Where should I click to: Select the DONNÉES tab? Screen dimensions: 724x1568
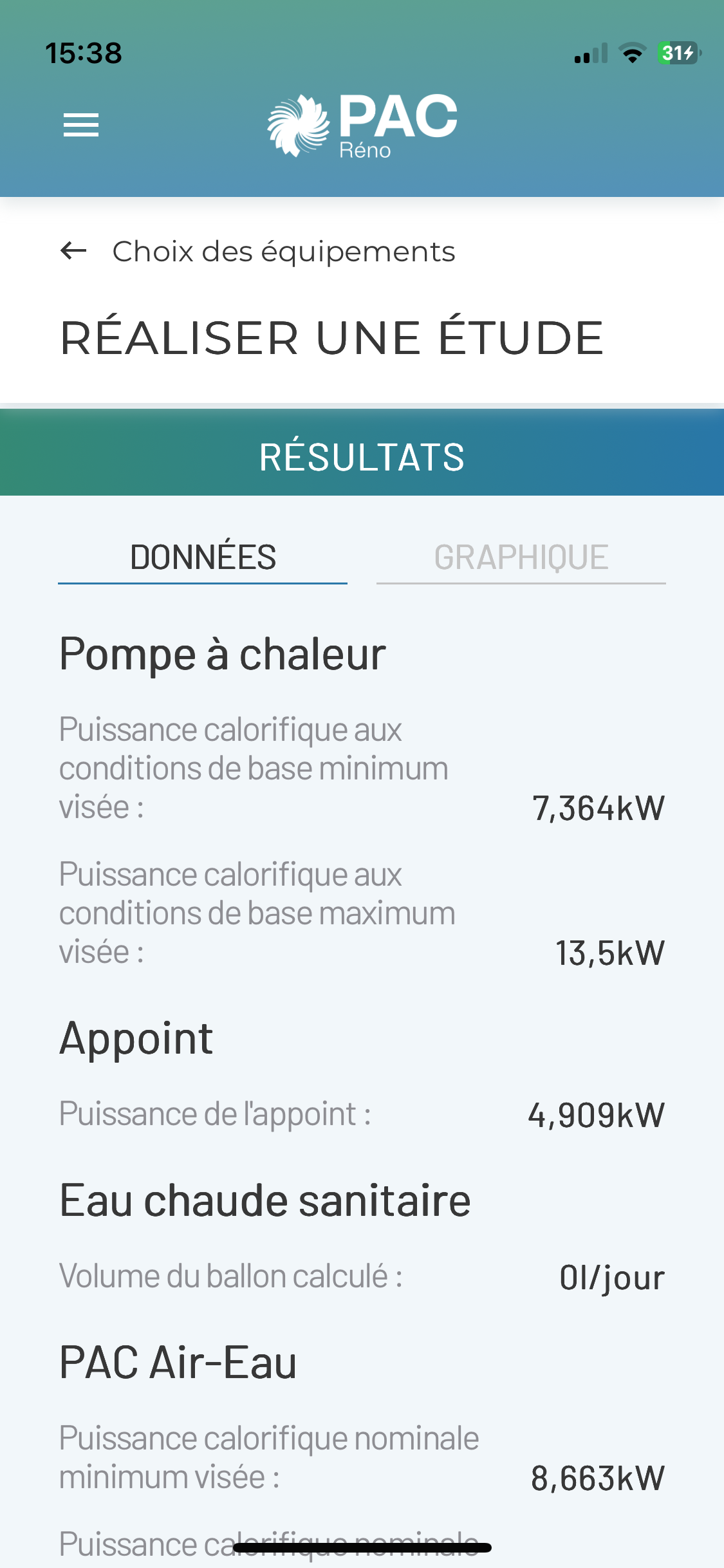(203, 557)
